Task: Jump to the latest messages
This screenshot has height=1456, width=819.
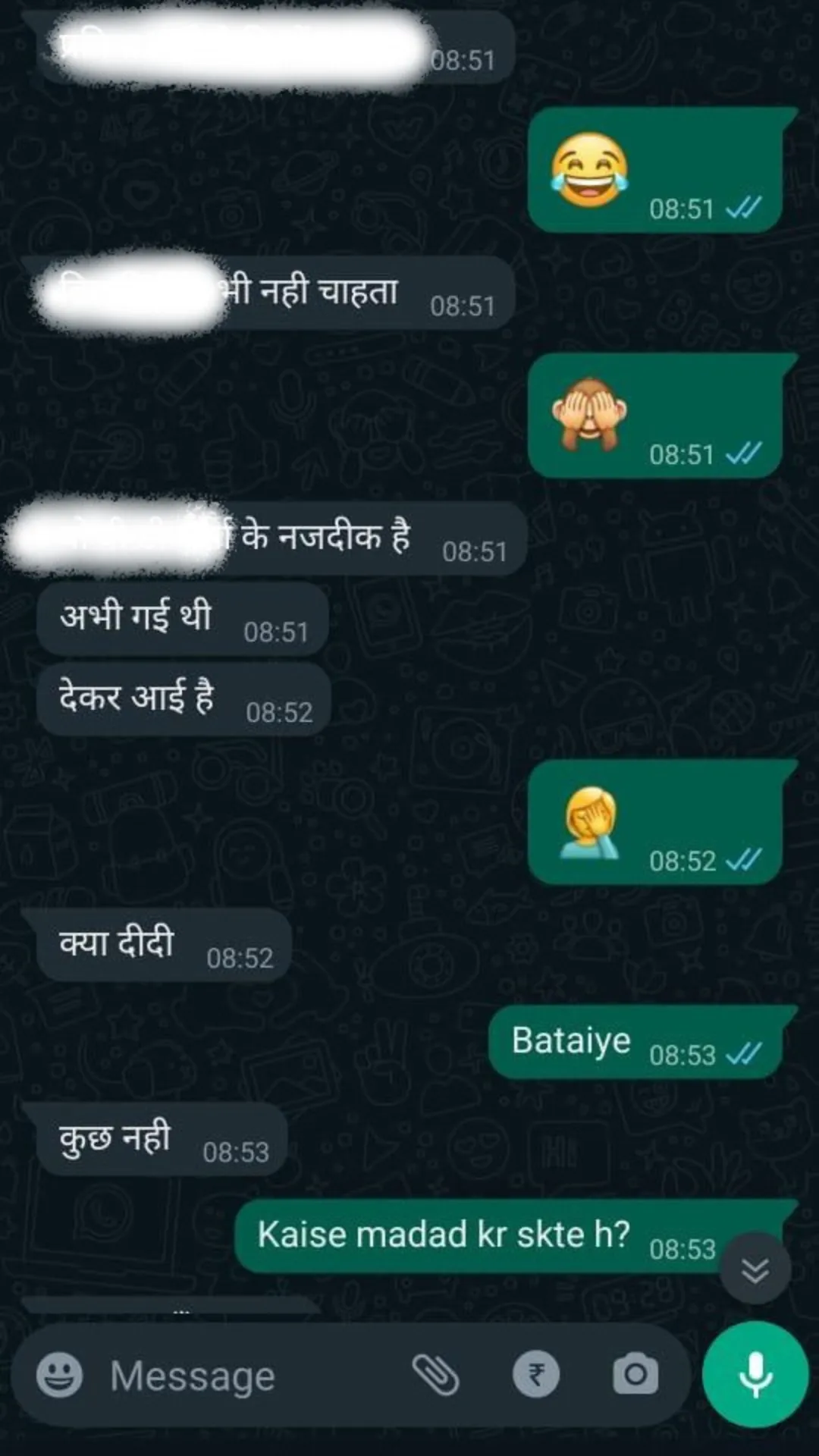Action: [x=755, y=1269]
